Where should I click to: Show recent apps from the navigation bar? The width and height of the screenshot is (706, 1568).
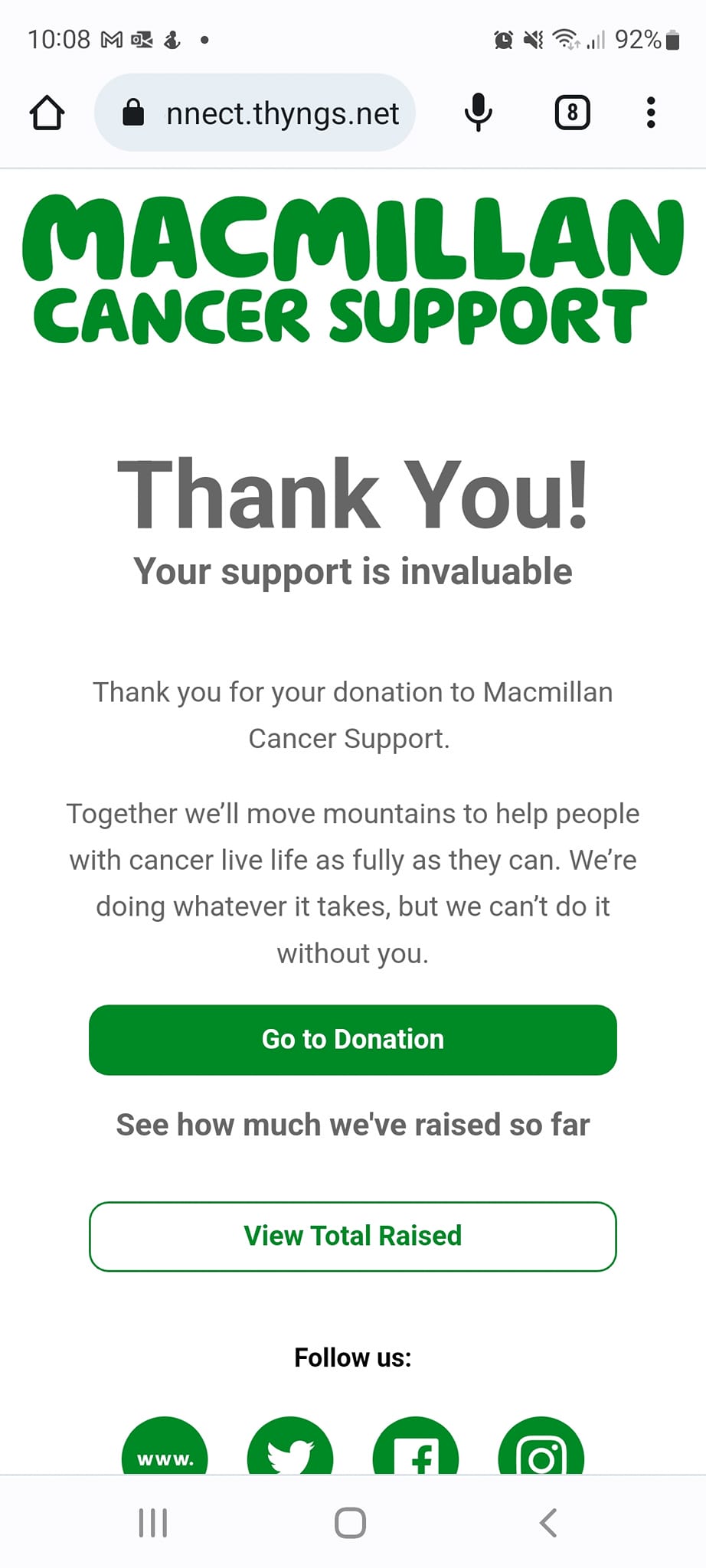pos(153,1523)
